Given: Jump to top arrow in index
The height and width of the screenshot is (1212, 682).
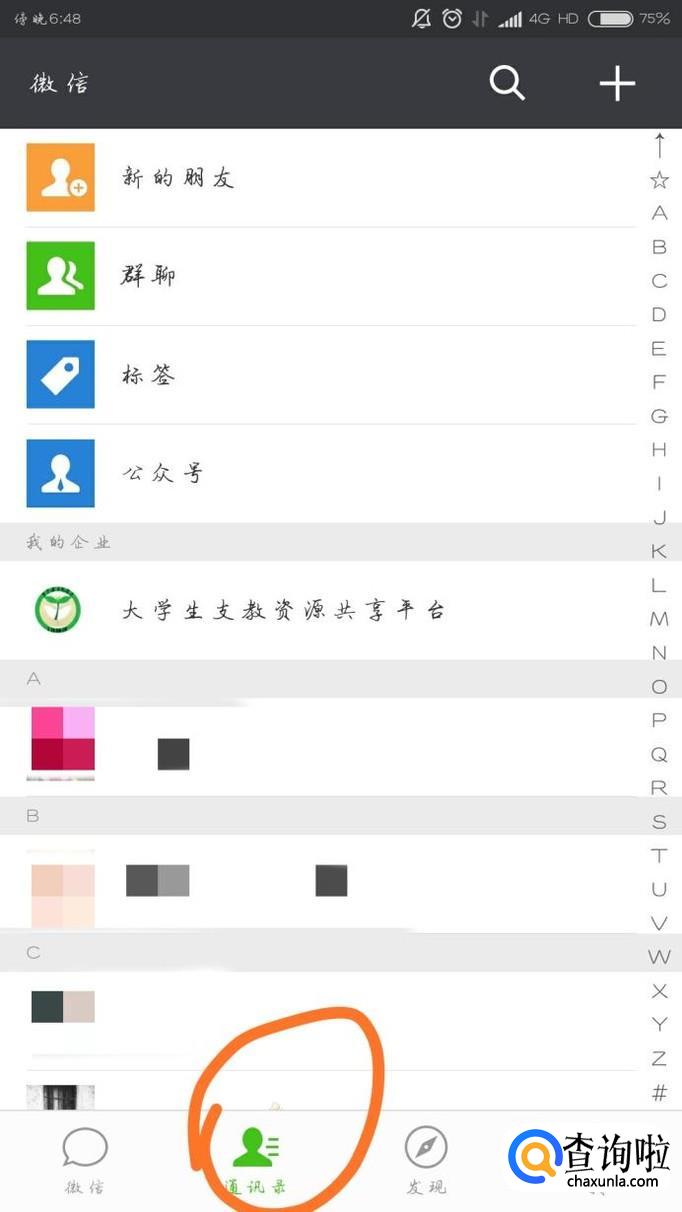Looking at the screenshot, I should [659, 145].
